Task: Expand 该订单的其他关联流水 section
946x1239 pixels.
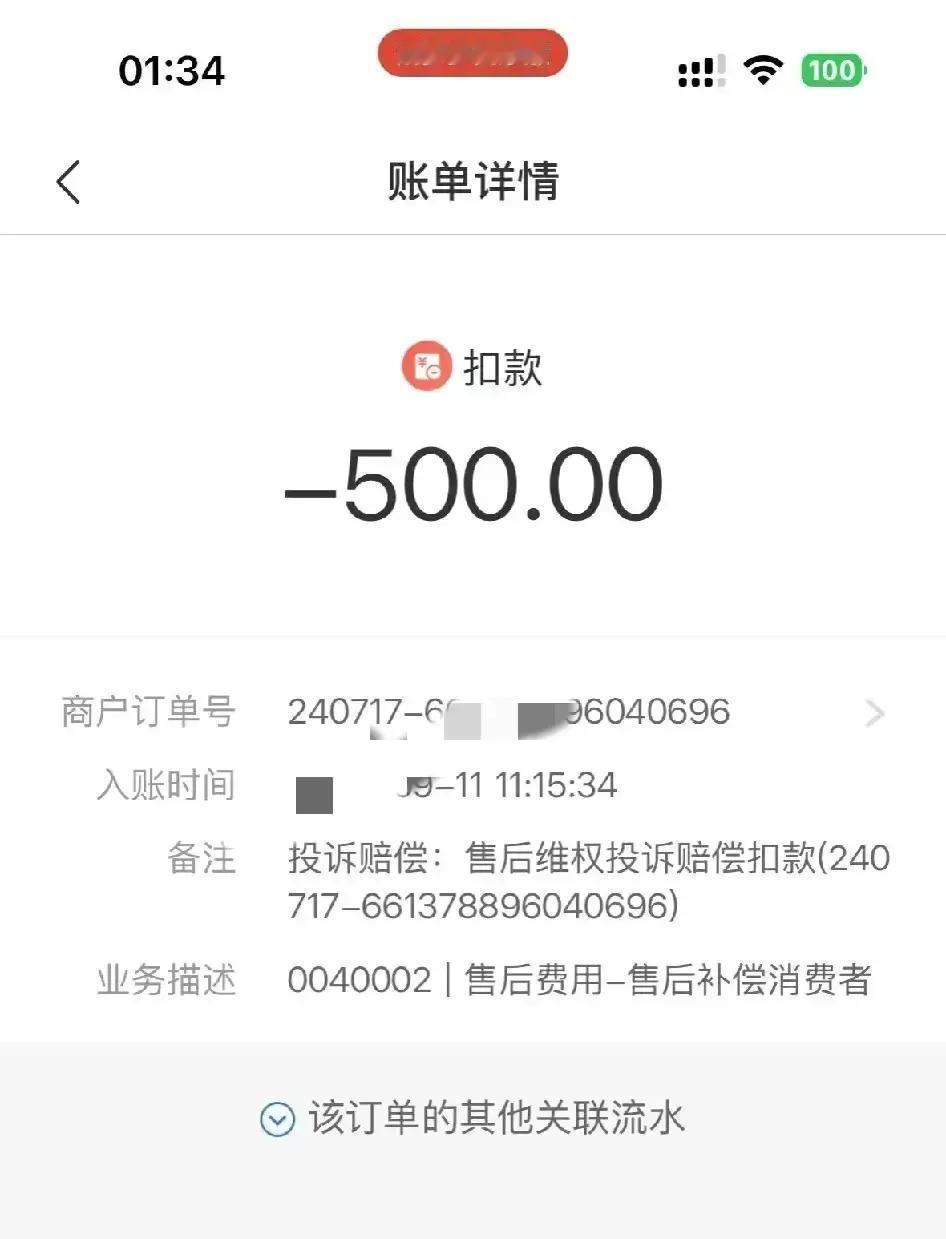Action: point(472,1121)
